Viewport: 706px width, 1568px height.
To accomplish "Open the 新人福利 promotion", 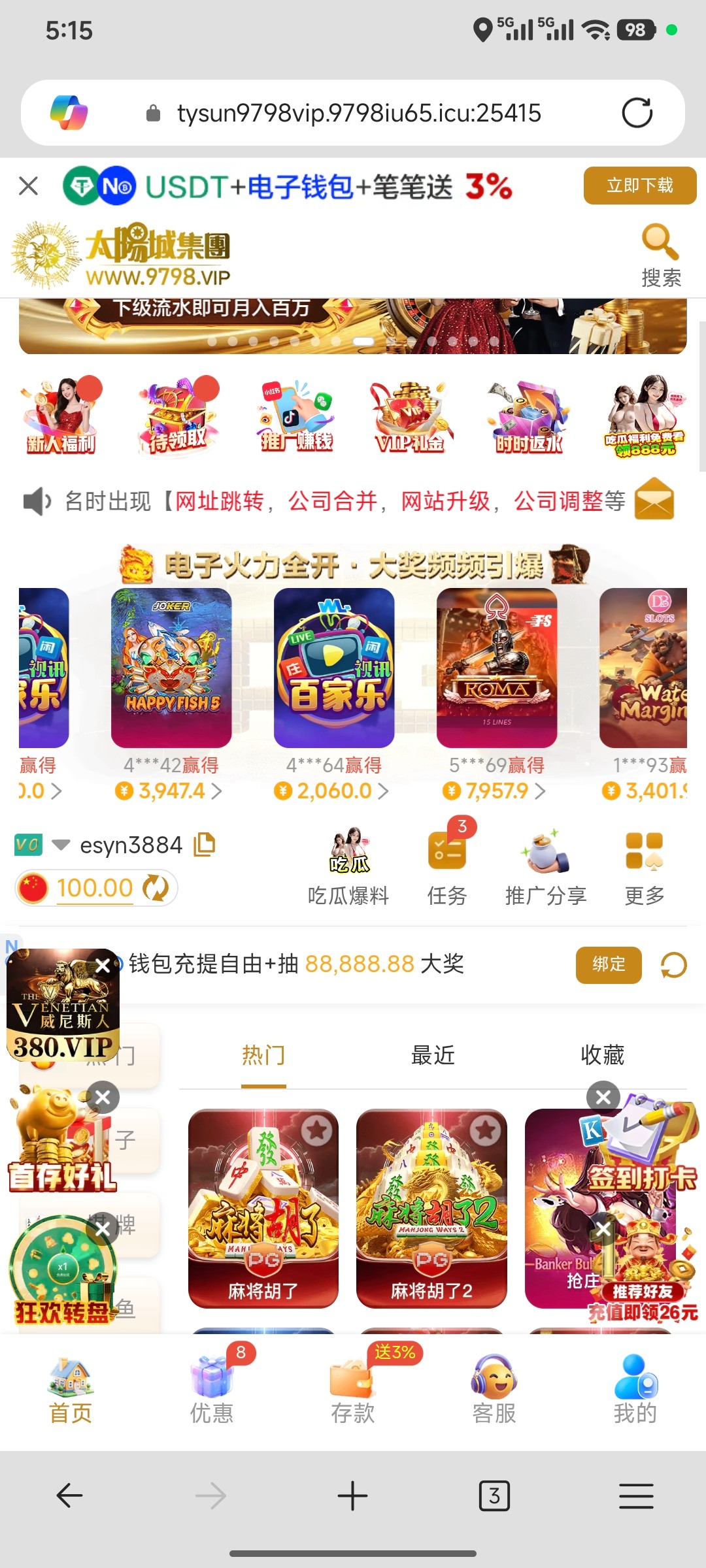I will click(61, 416).
